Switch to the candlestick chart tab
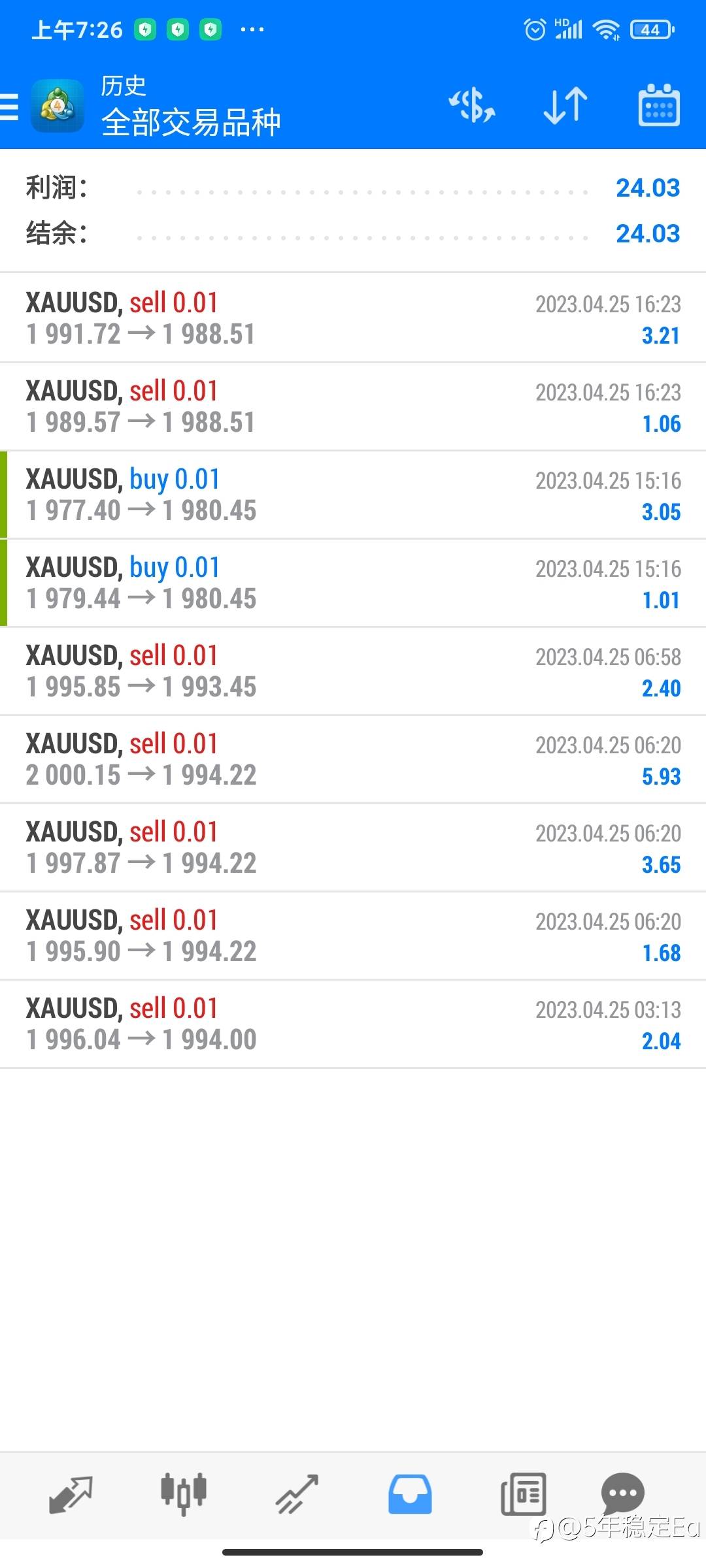706x1568 pixels. click(x=184, y=1494)
